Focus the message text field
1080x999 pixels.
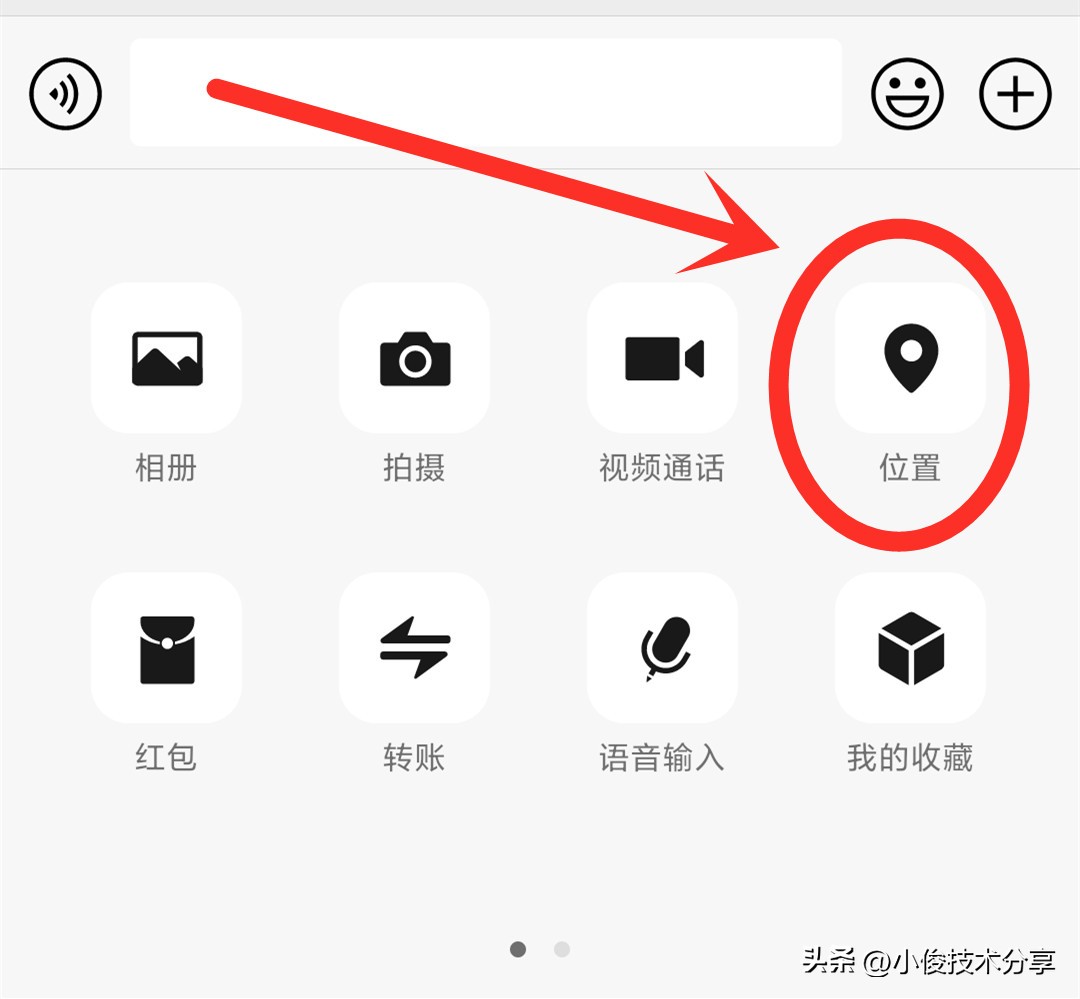[x=485, y=94]
